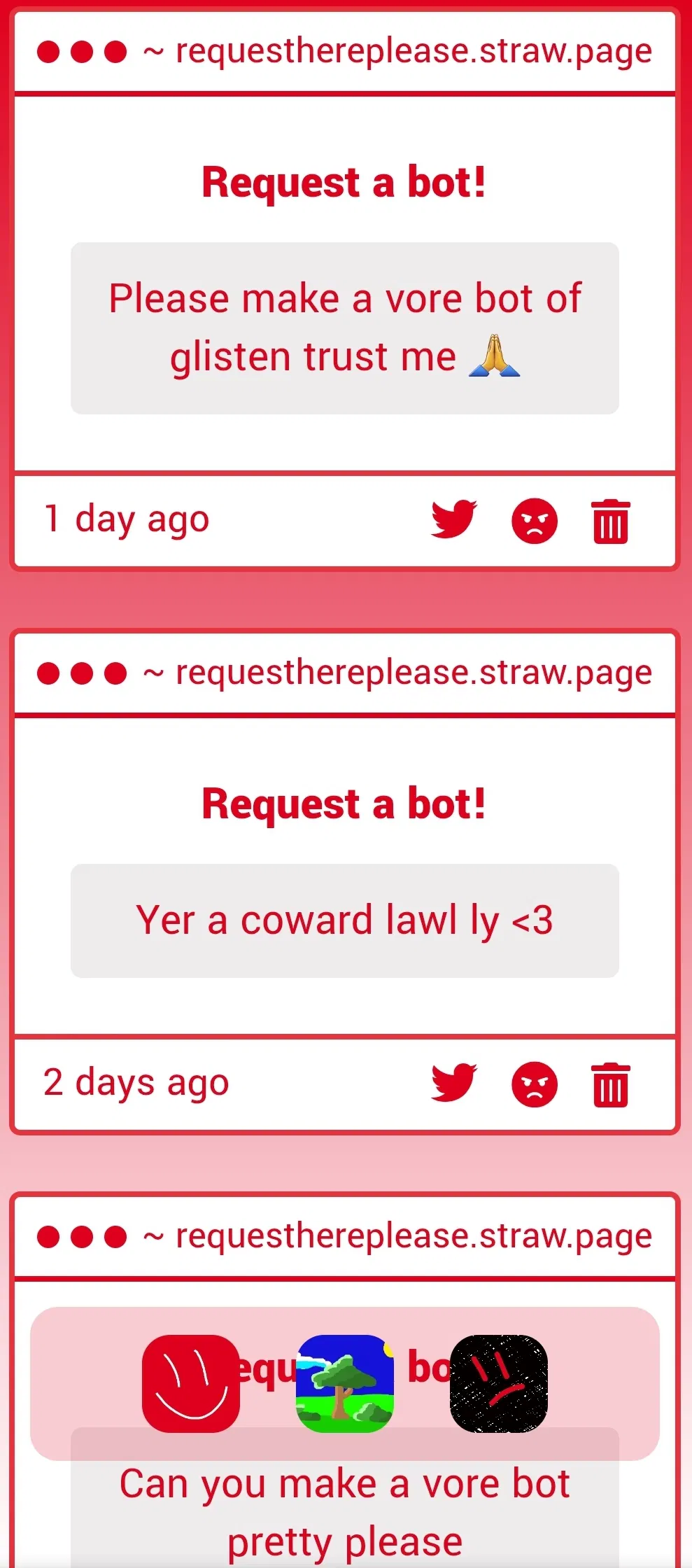Select the tree landscape icon
Image resolution: width=692 pixels, height=1568 pixels.
point(345,1384)
